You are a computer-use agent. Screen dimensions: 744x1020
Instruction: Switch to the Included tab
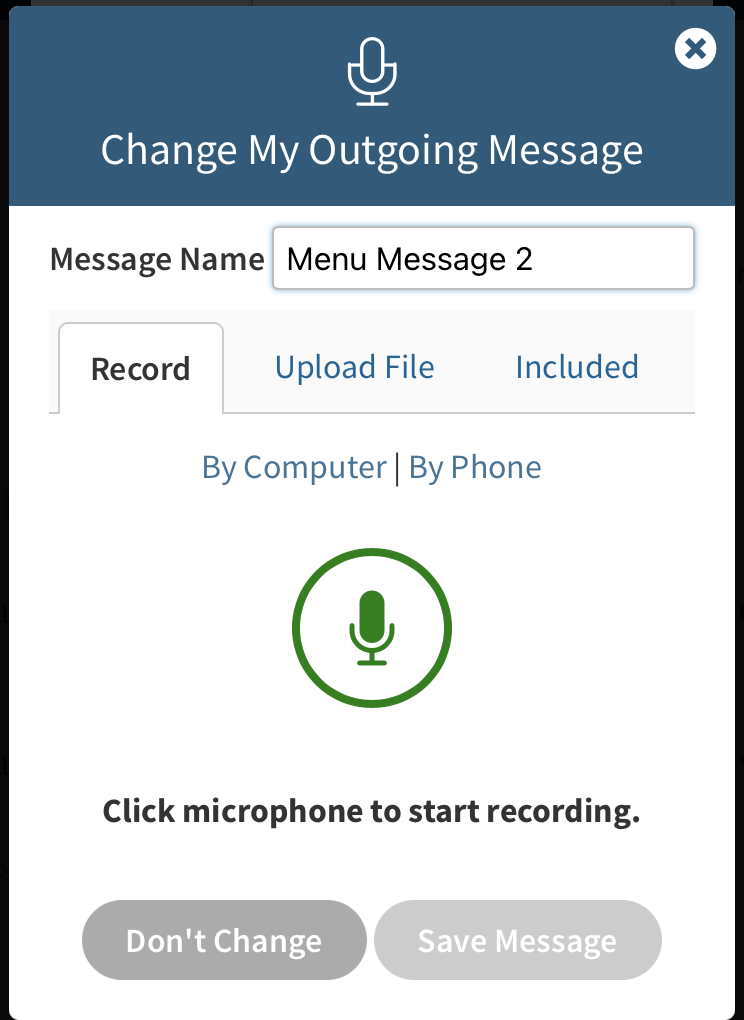[x=577, y=367]
